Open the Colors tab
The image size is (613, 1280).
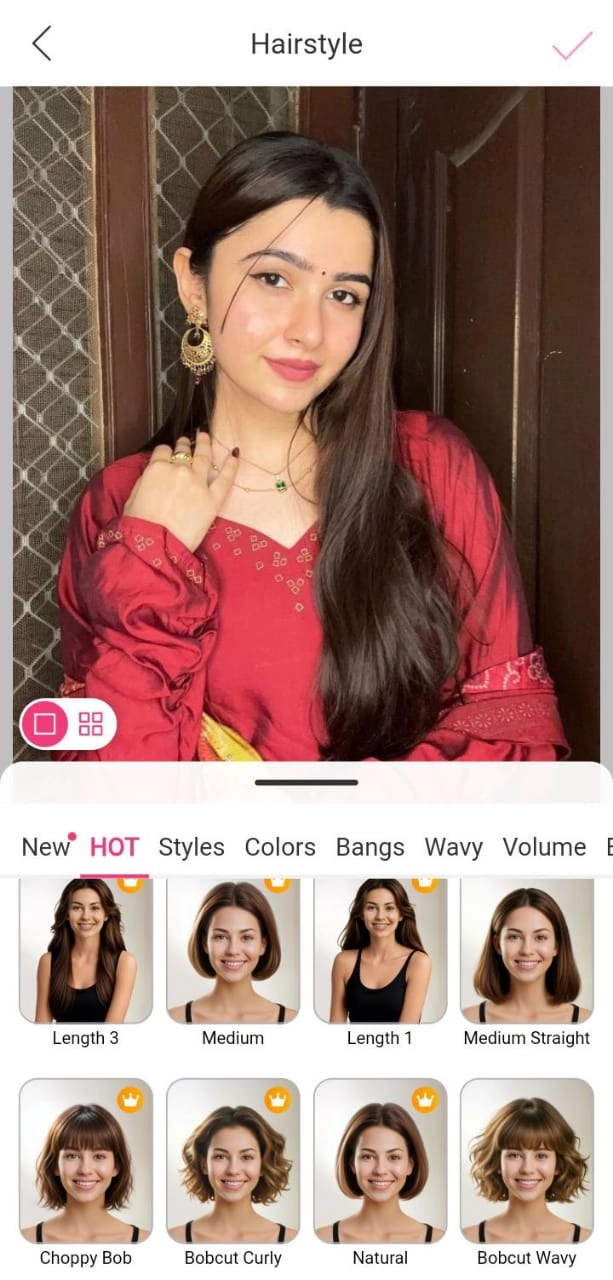point(280,847)
